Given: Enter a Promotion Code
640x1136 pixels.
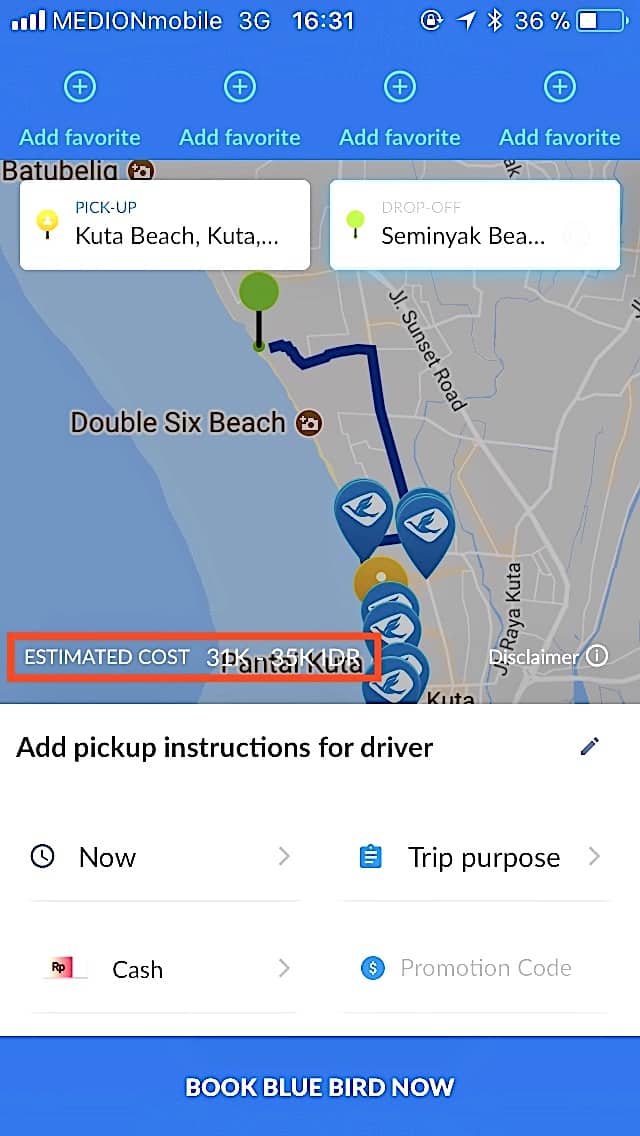Looking at the screenshot, I should (x=479, y=968).
